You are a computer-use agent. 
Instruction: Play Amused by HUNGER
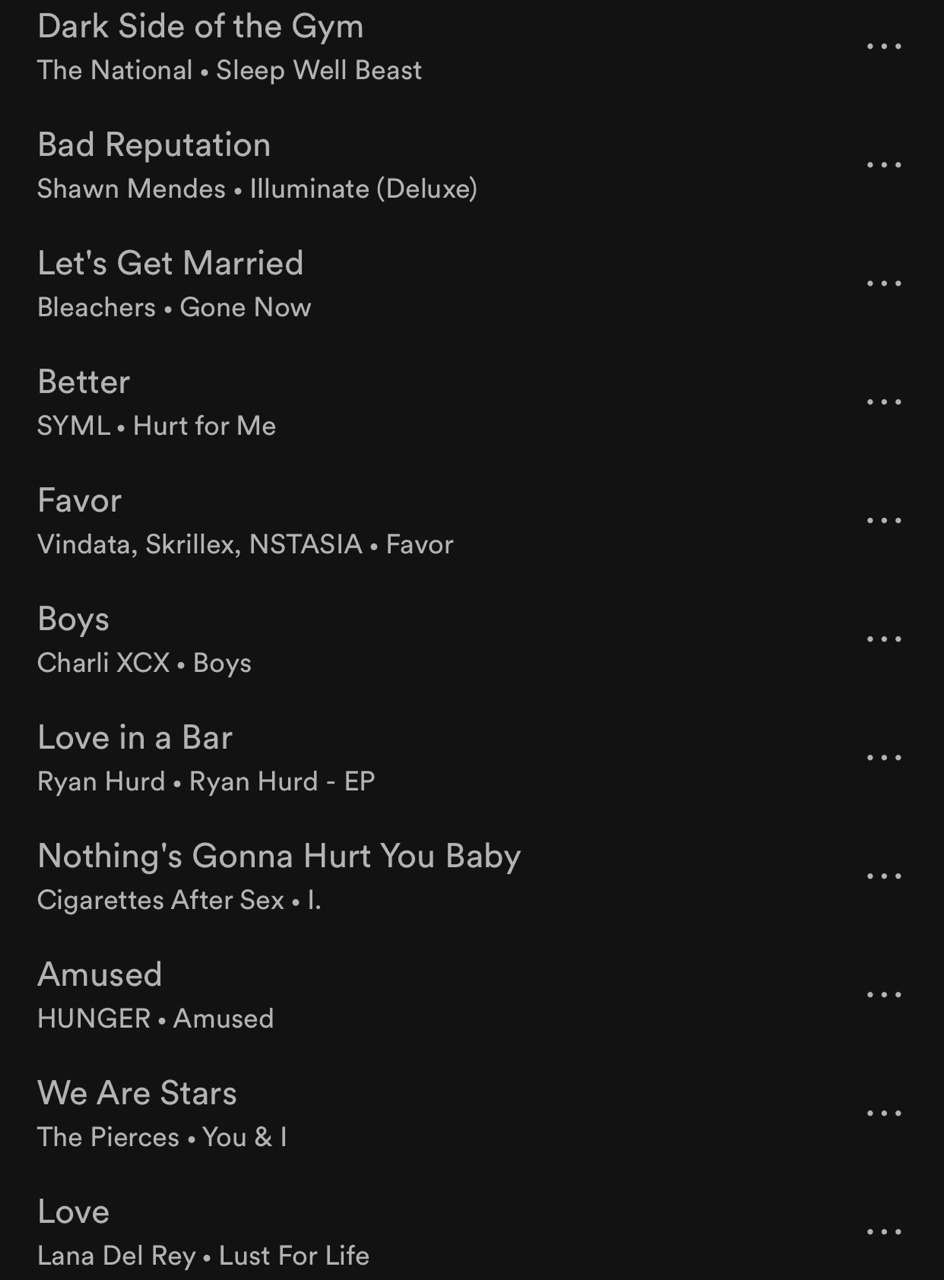[x=100, y=975]
